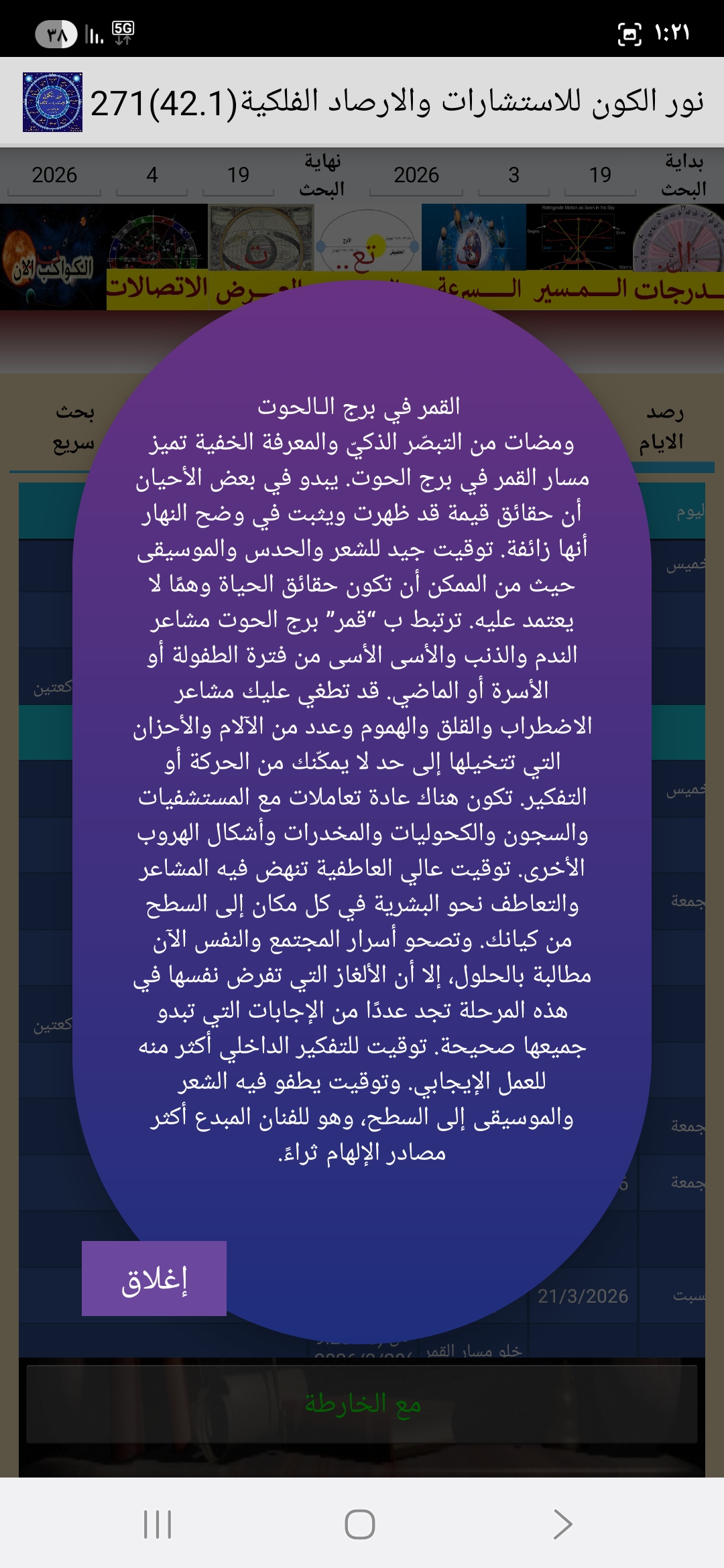Close the Moon in Pisces dialog with إغلاق
Screen dimensions: 724x1568
(x=154, y=1279)
